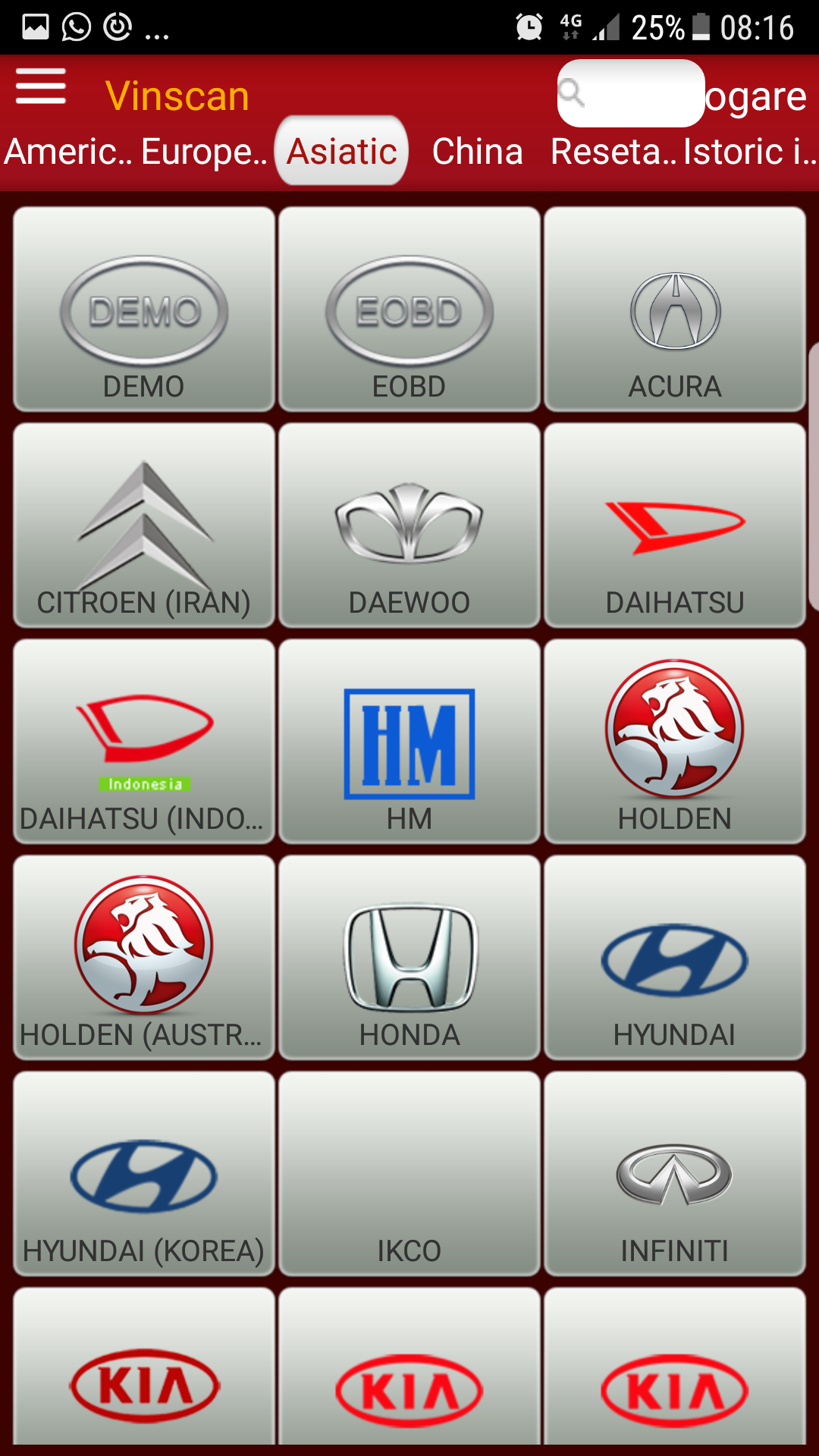Select the HM brand tile
Image resolution: width=819 pixels, height=1456 pixels.
pos(409,742)
